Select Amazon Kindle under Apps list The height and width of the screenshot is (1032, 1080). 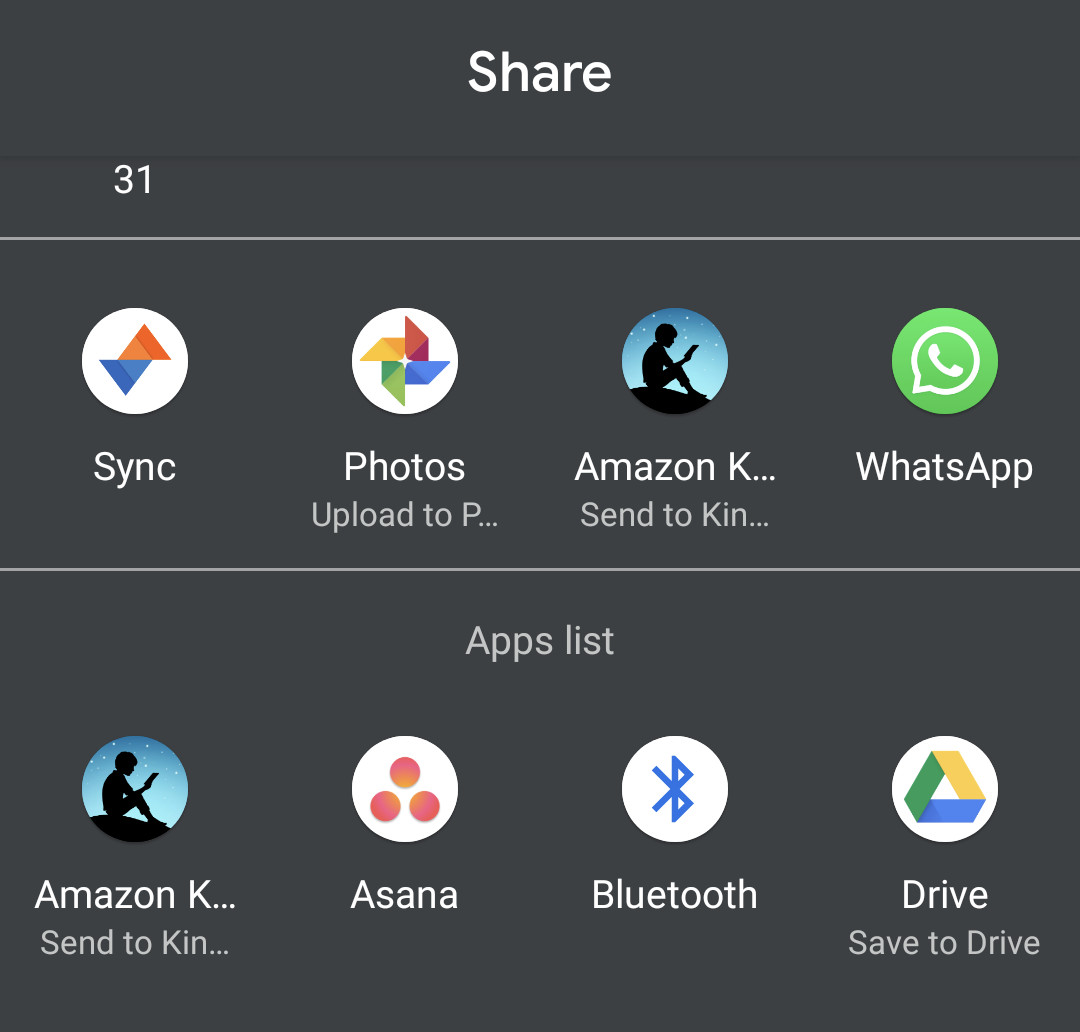click(x=135, y=790)
